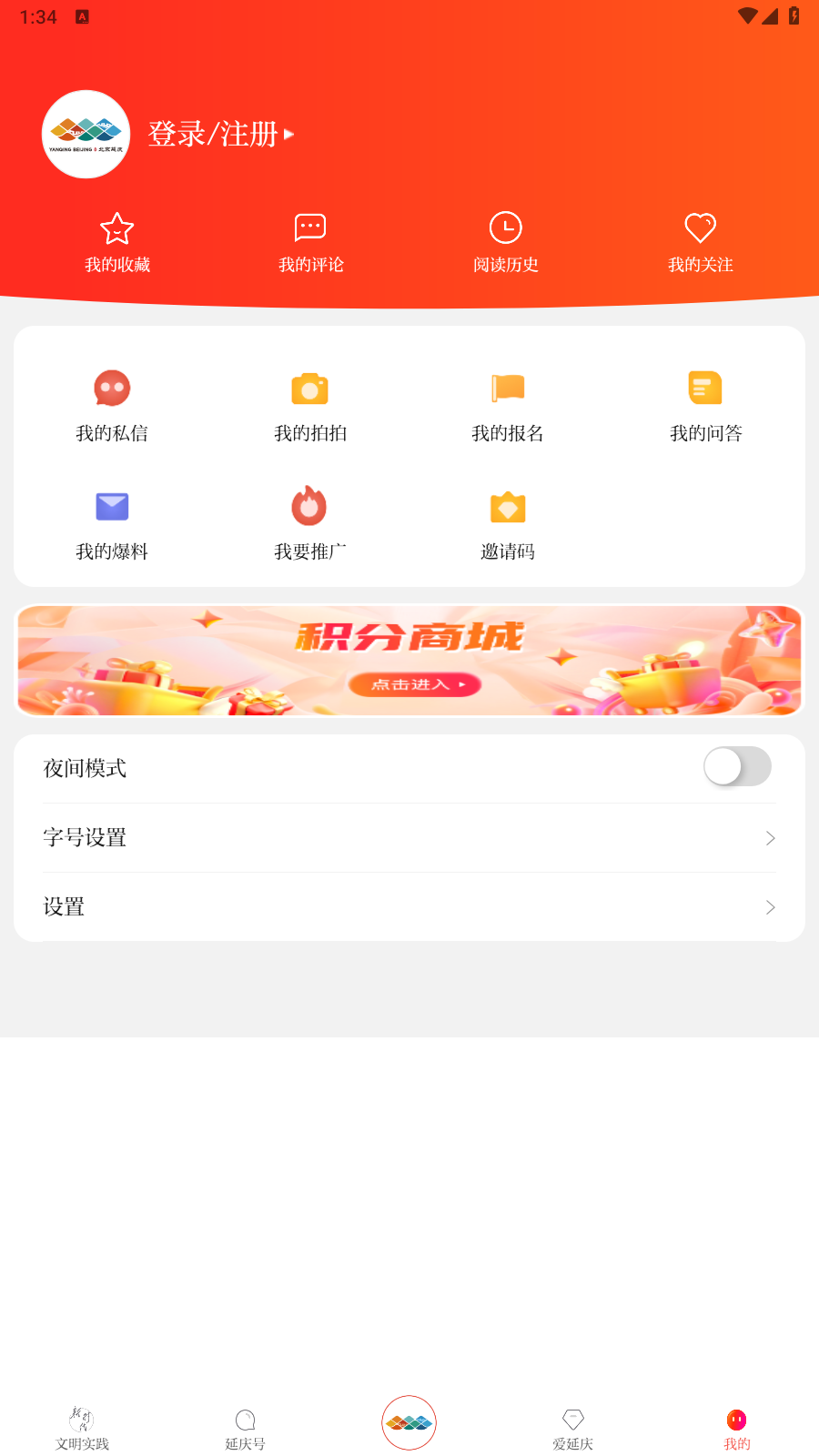
Task: Open 我的拍拍
Action: 310,406
